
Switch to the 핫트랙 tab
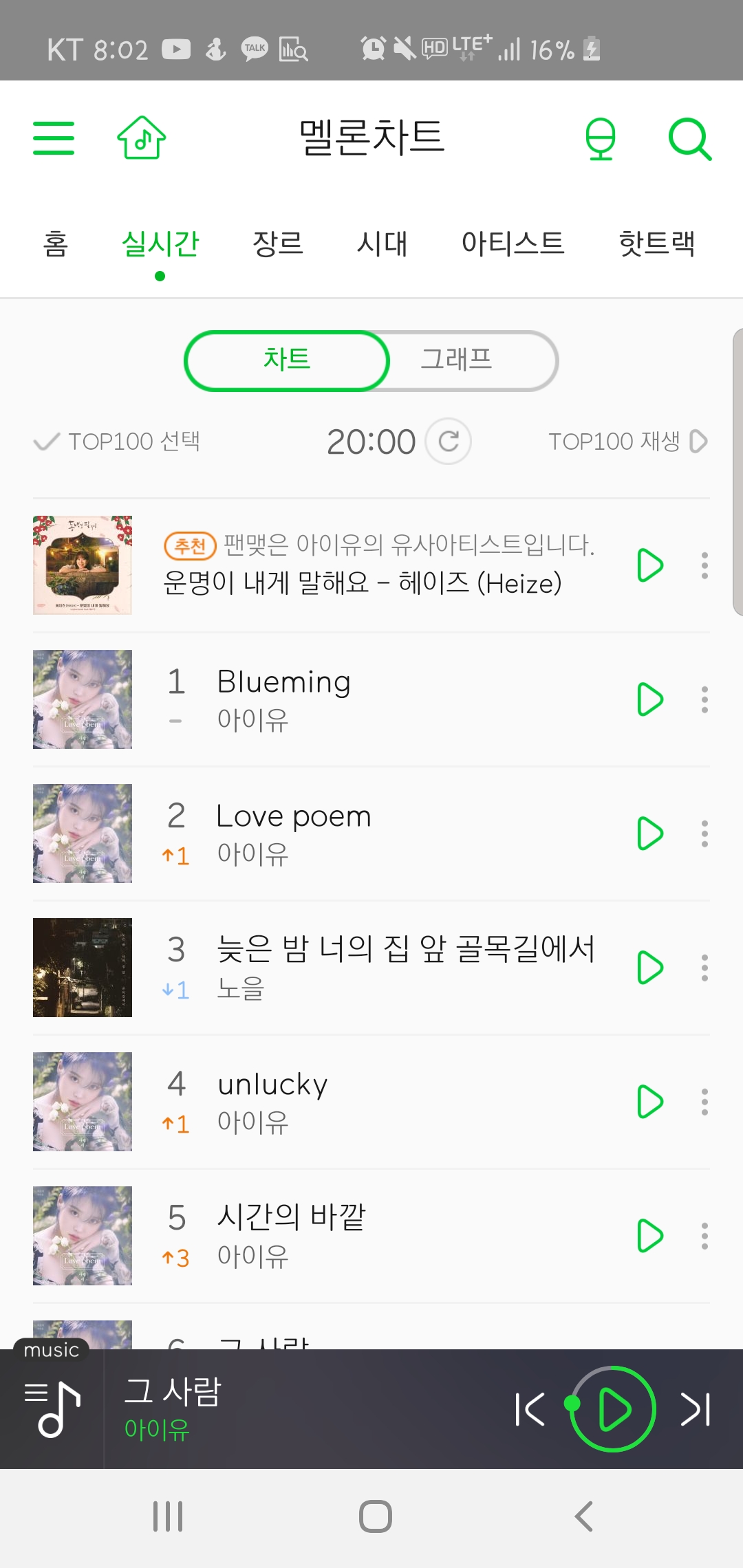(657, 243)
